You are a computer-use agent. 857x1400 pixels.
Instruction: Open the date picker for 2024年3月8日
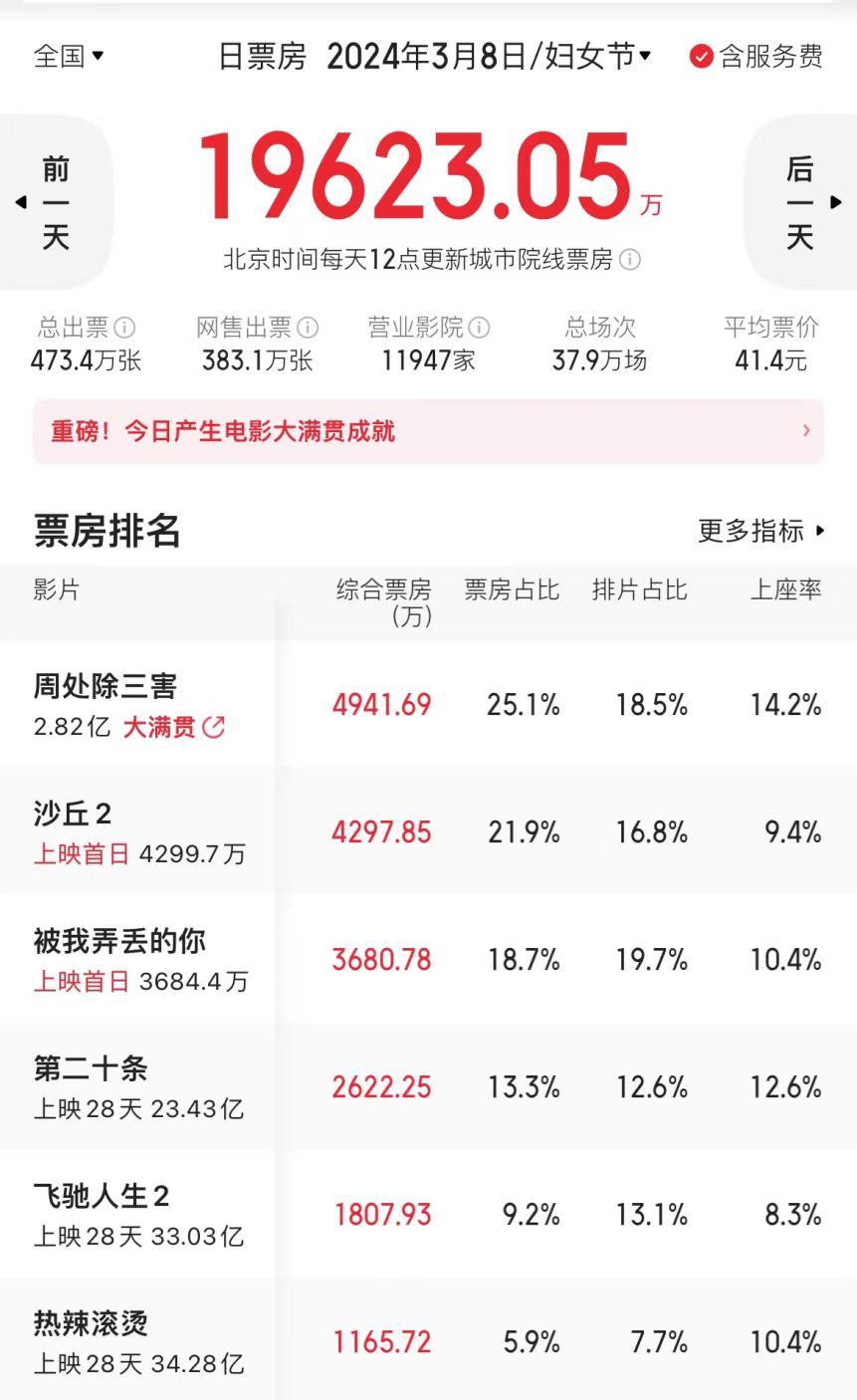tap(489, 56)
